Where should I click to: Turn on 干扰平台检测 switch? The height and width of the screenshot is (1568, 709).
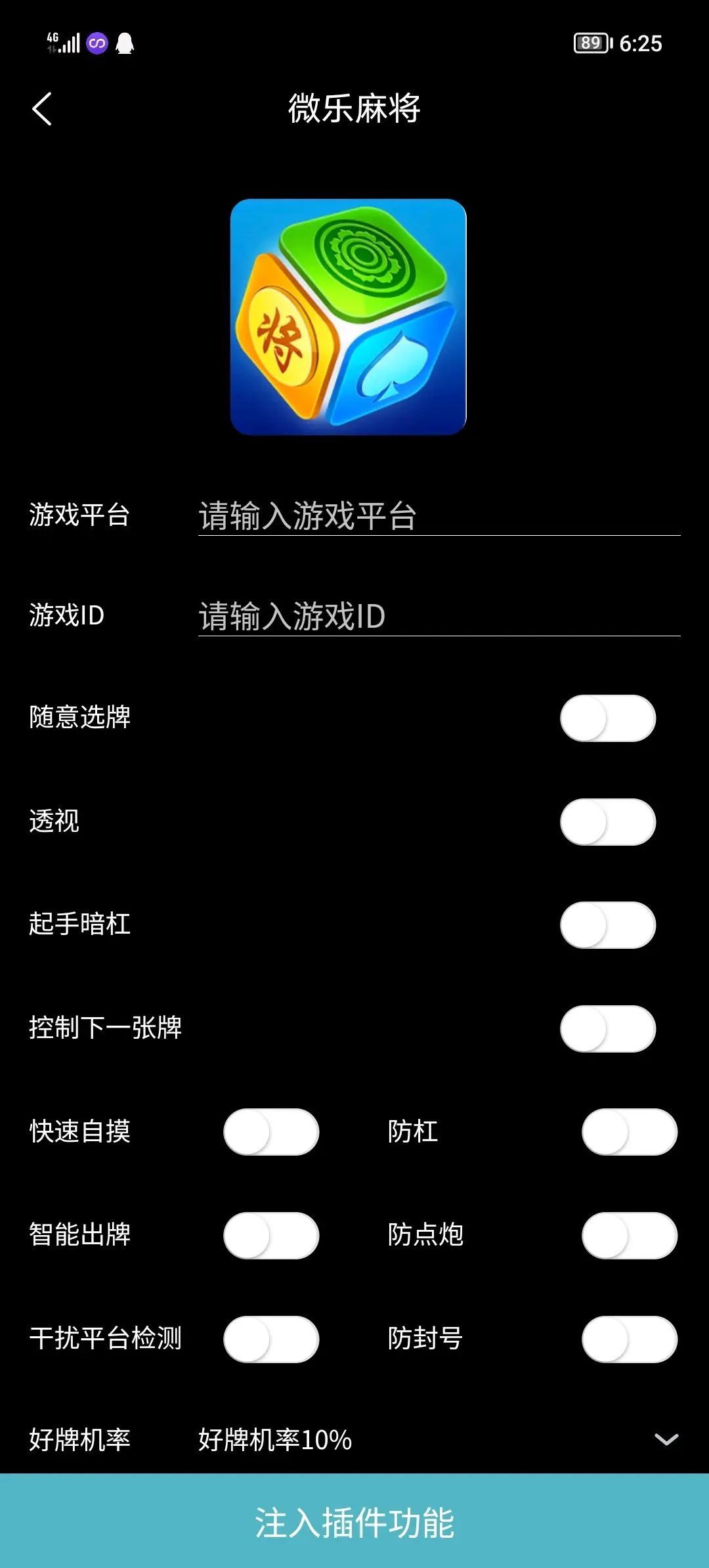[x=271, y=1339]
